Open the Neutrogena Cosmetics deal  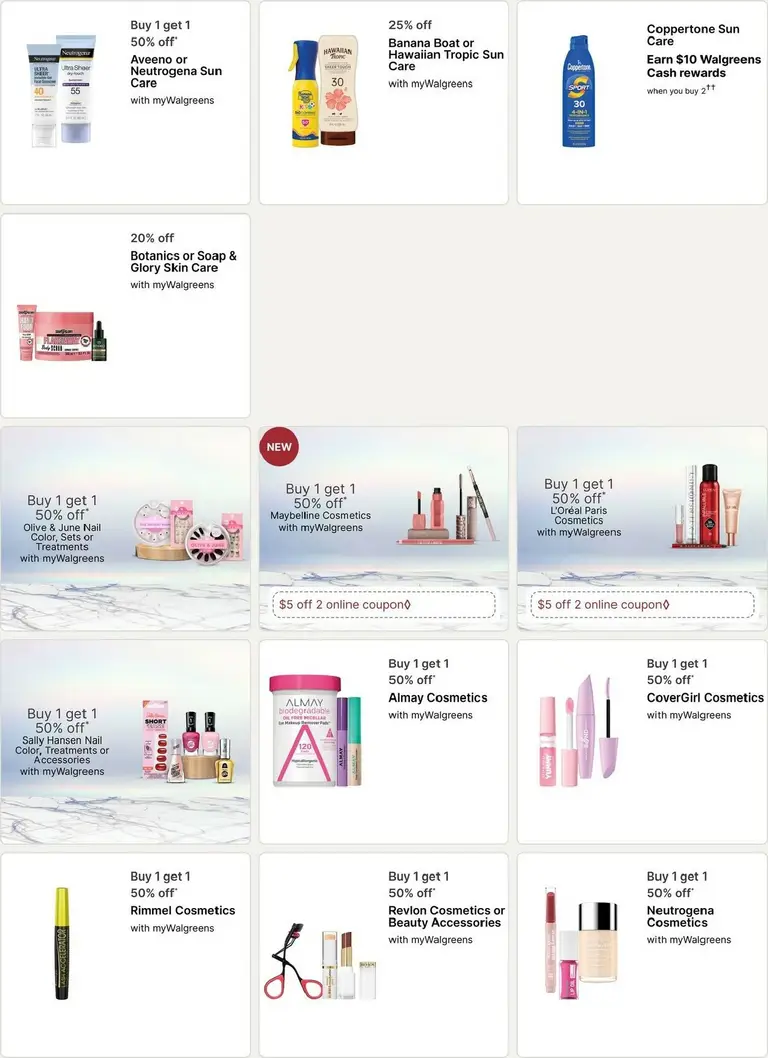pyautogui.click(x=680, y=916)
